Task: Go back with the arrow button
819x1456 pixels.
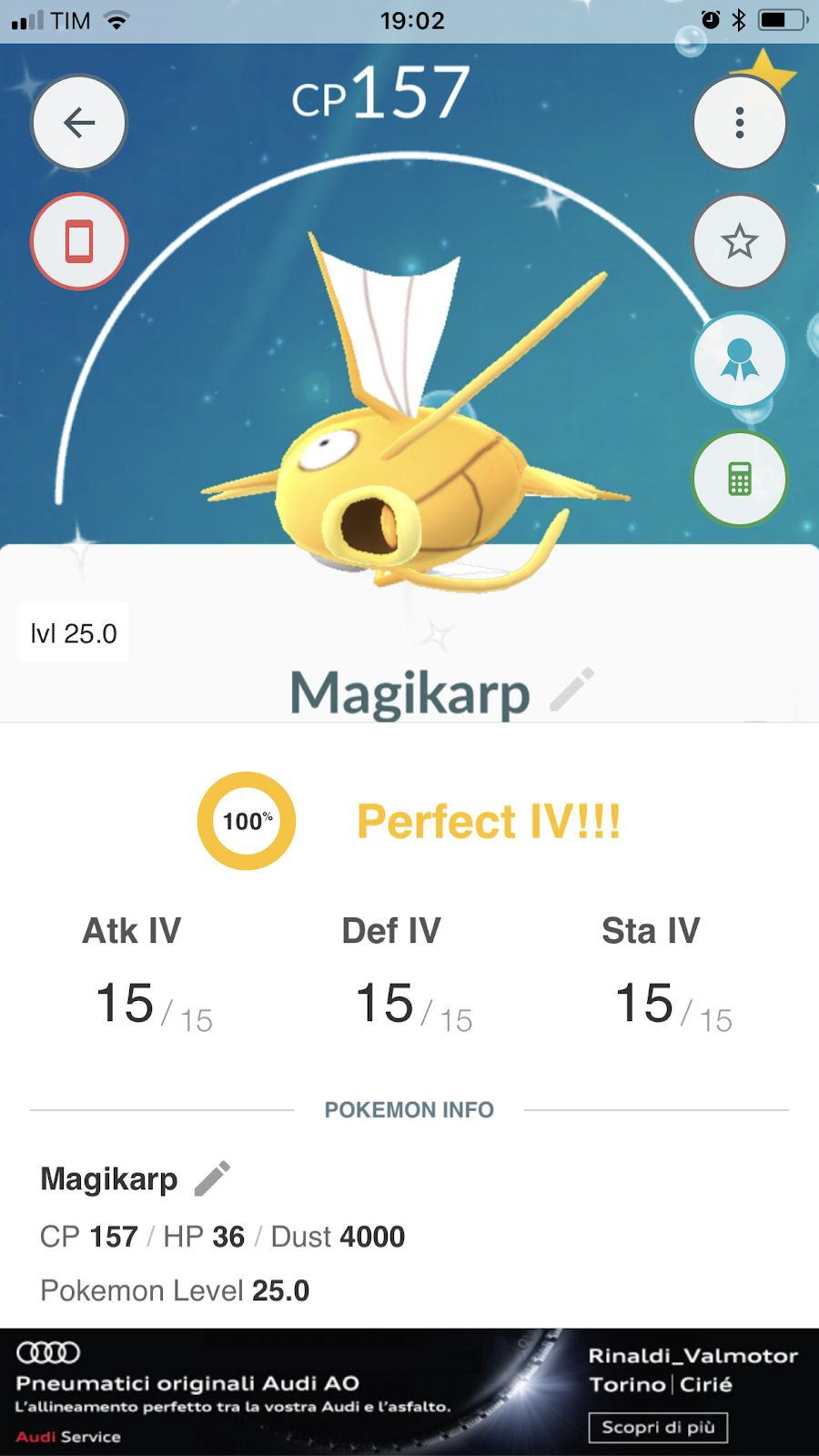Action: 79,123
